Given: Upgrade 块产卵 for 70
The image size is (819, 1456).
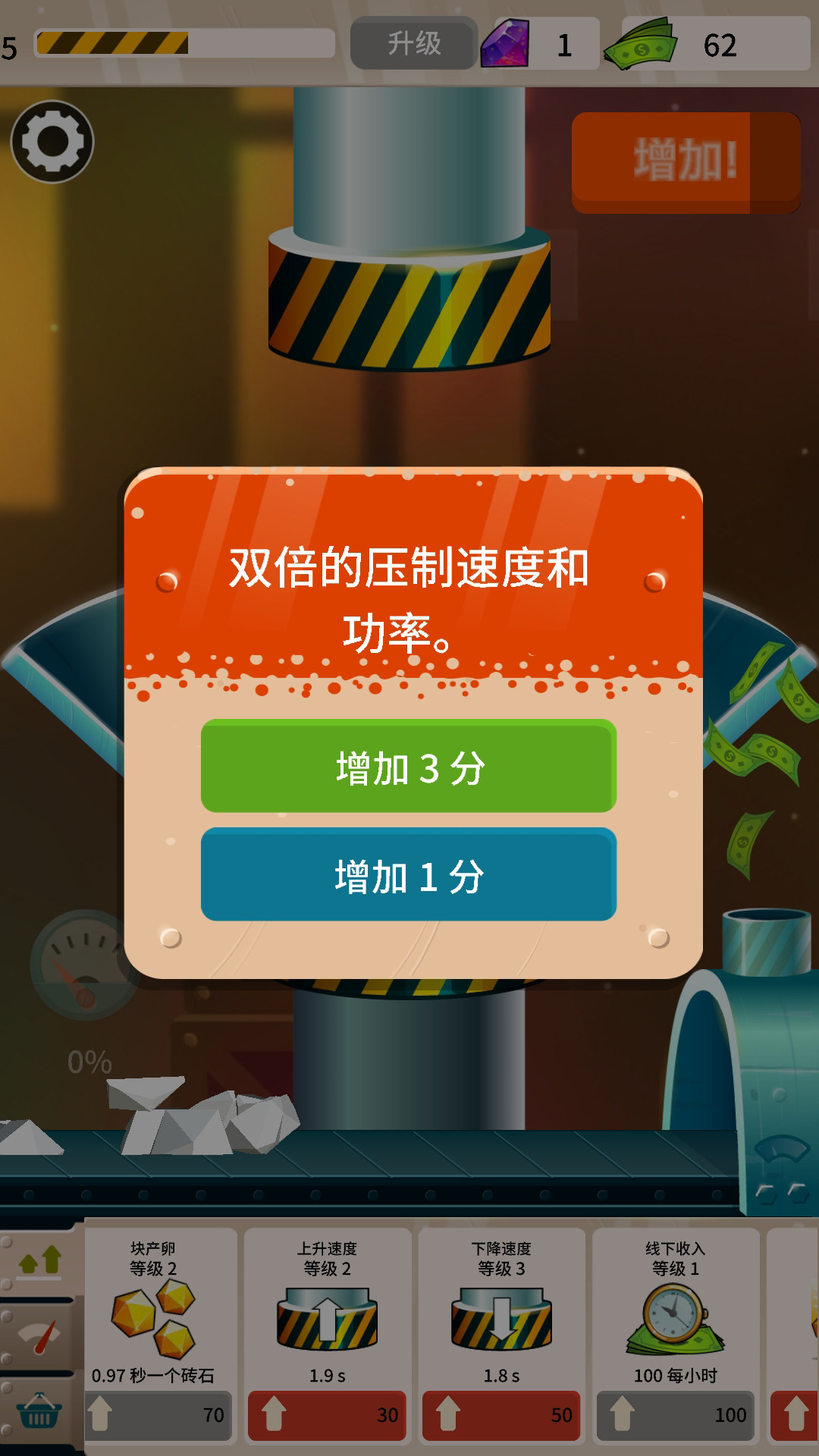Looking at the screenshot, I should click(x=158, y=1415).
